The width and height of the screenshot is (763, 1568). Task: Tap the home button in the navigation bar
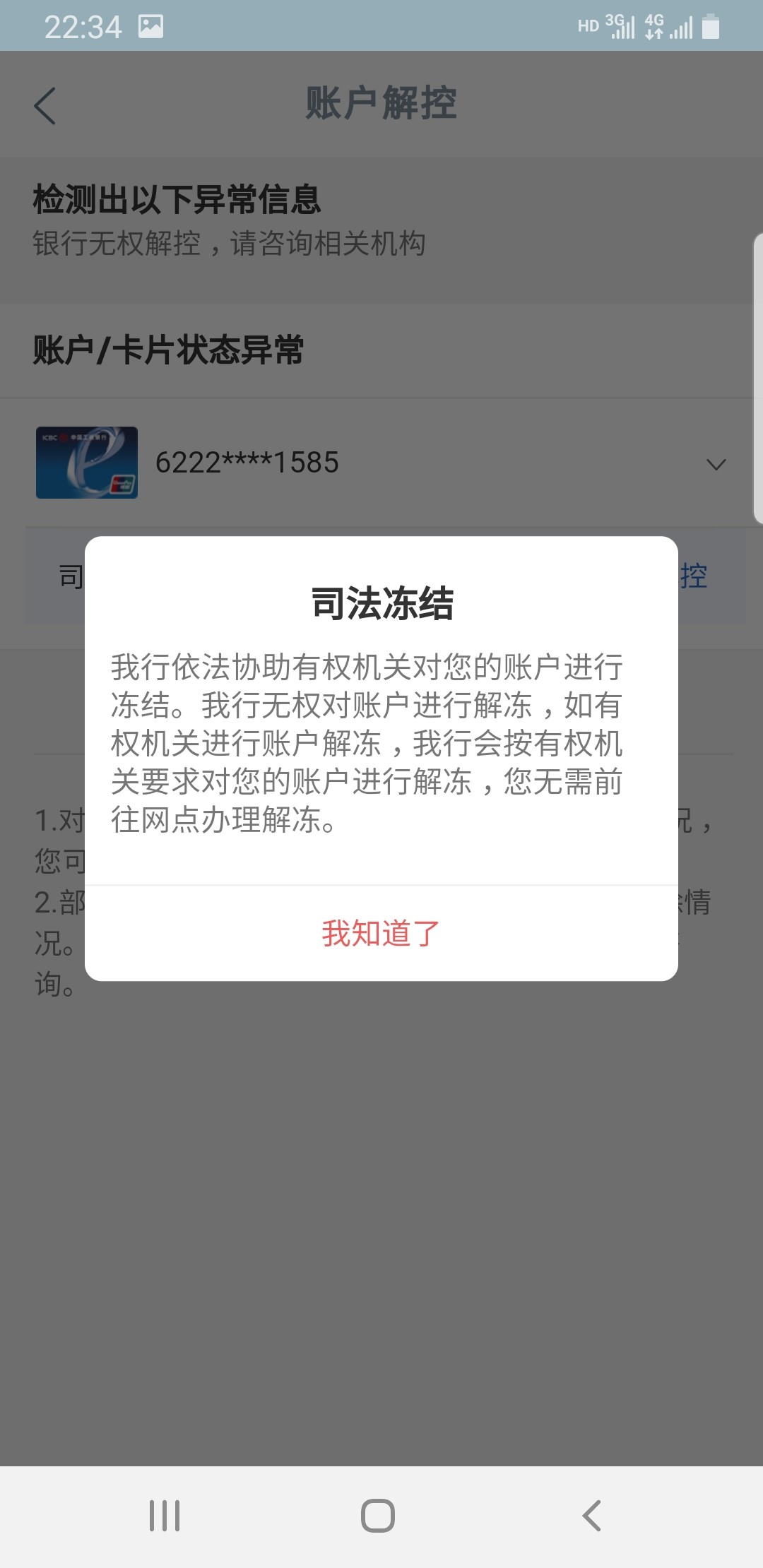[380, 1514]
